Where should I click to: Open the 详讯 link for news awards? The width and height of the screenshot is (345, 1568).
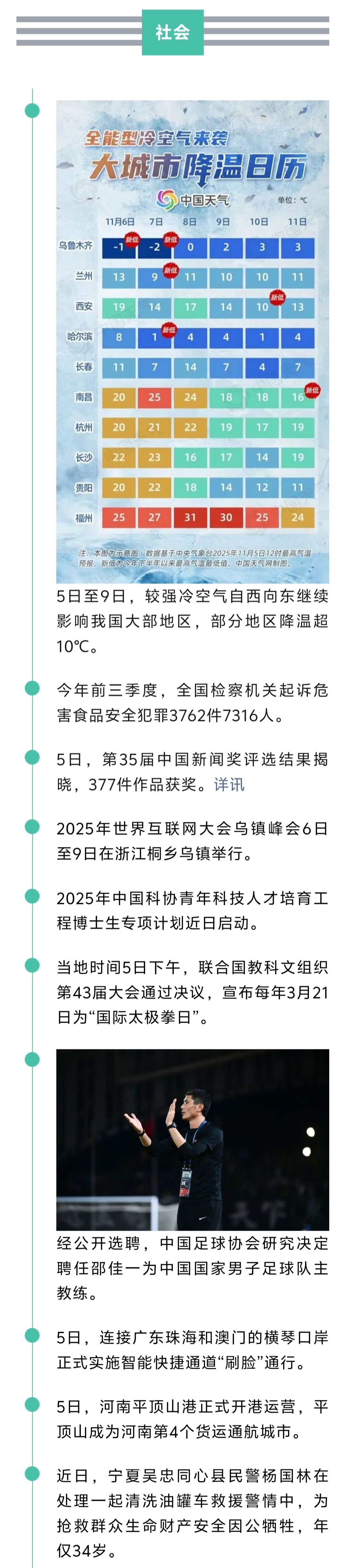[228, 785]
